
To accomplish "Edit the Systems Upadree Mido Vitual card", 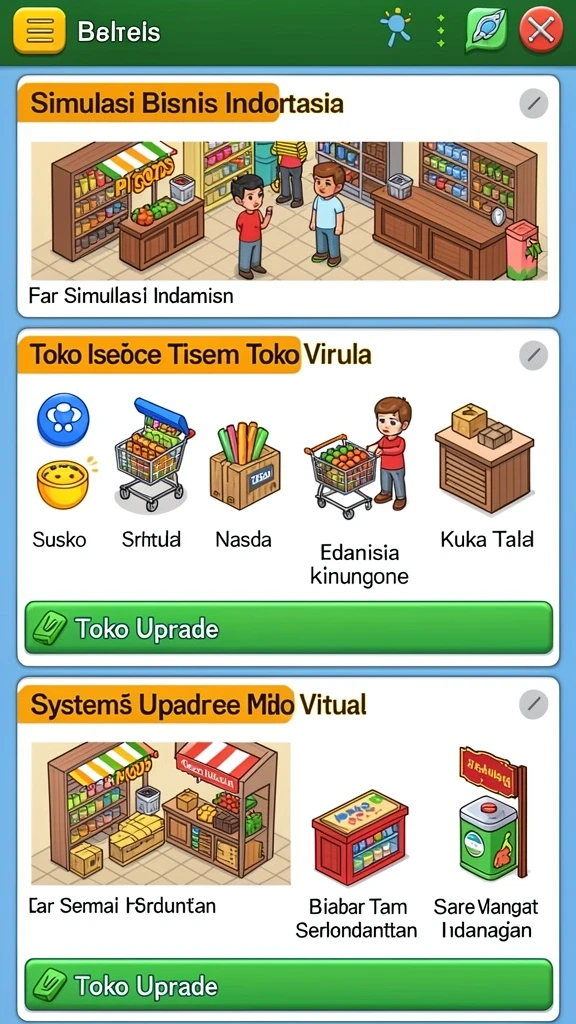I will (x=534, y=704).
